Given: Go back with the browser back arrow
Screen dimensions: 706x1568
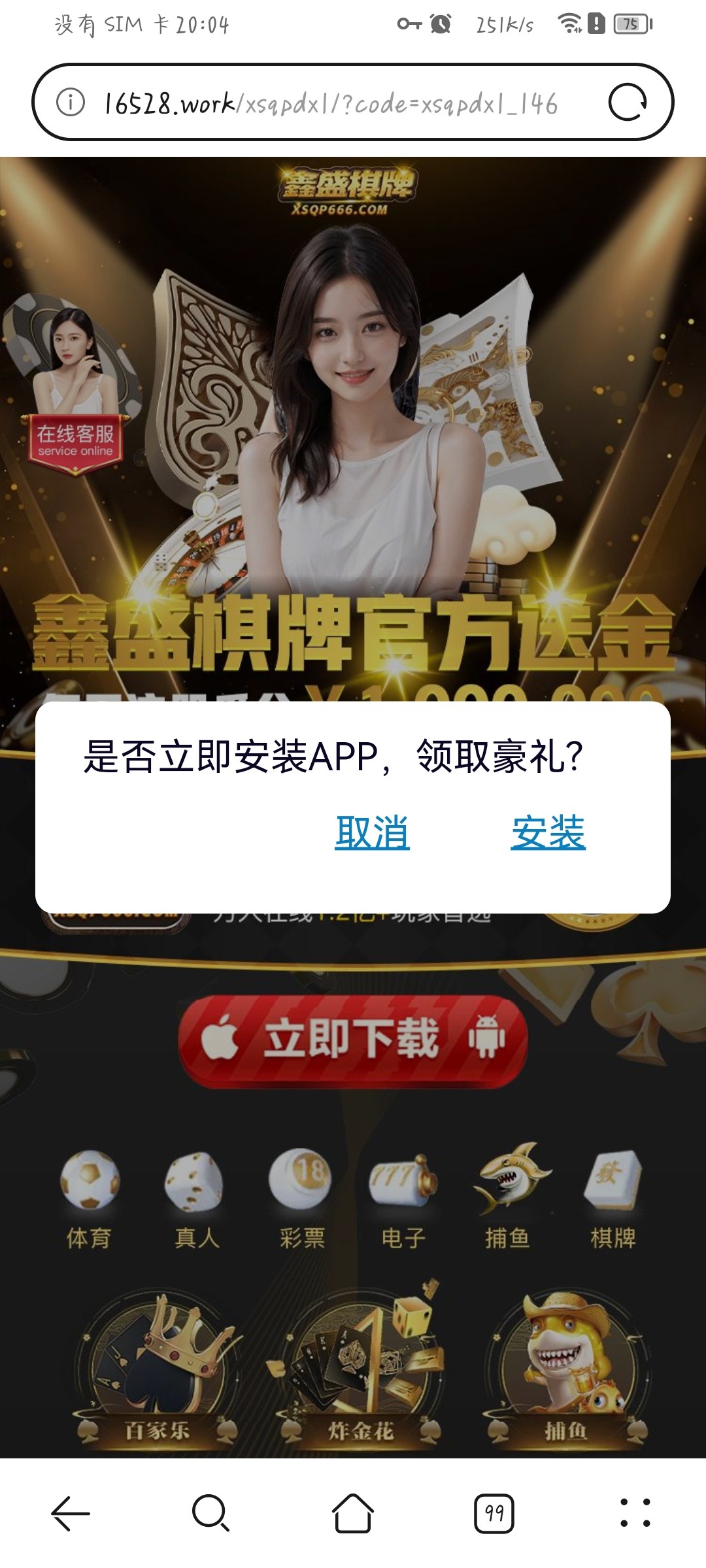Looking at the screenshot, I should 71,1512.
